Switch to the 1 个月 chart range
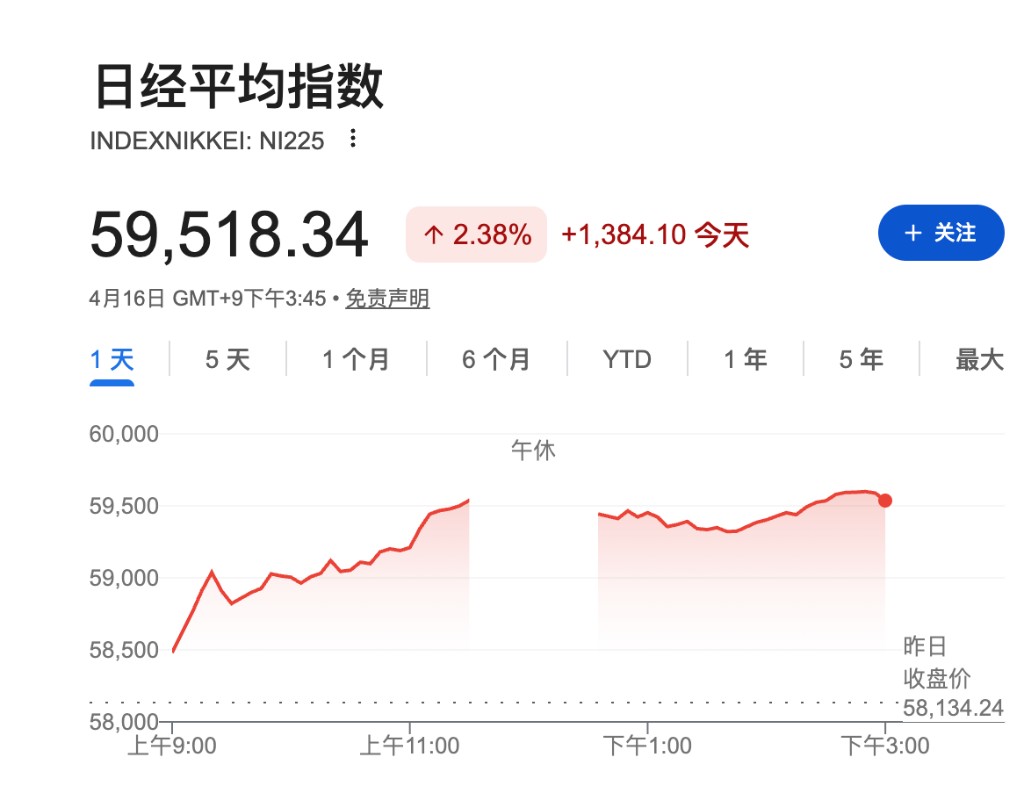 click(356, 360)
